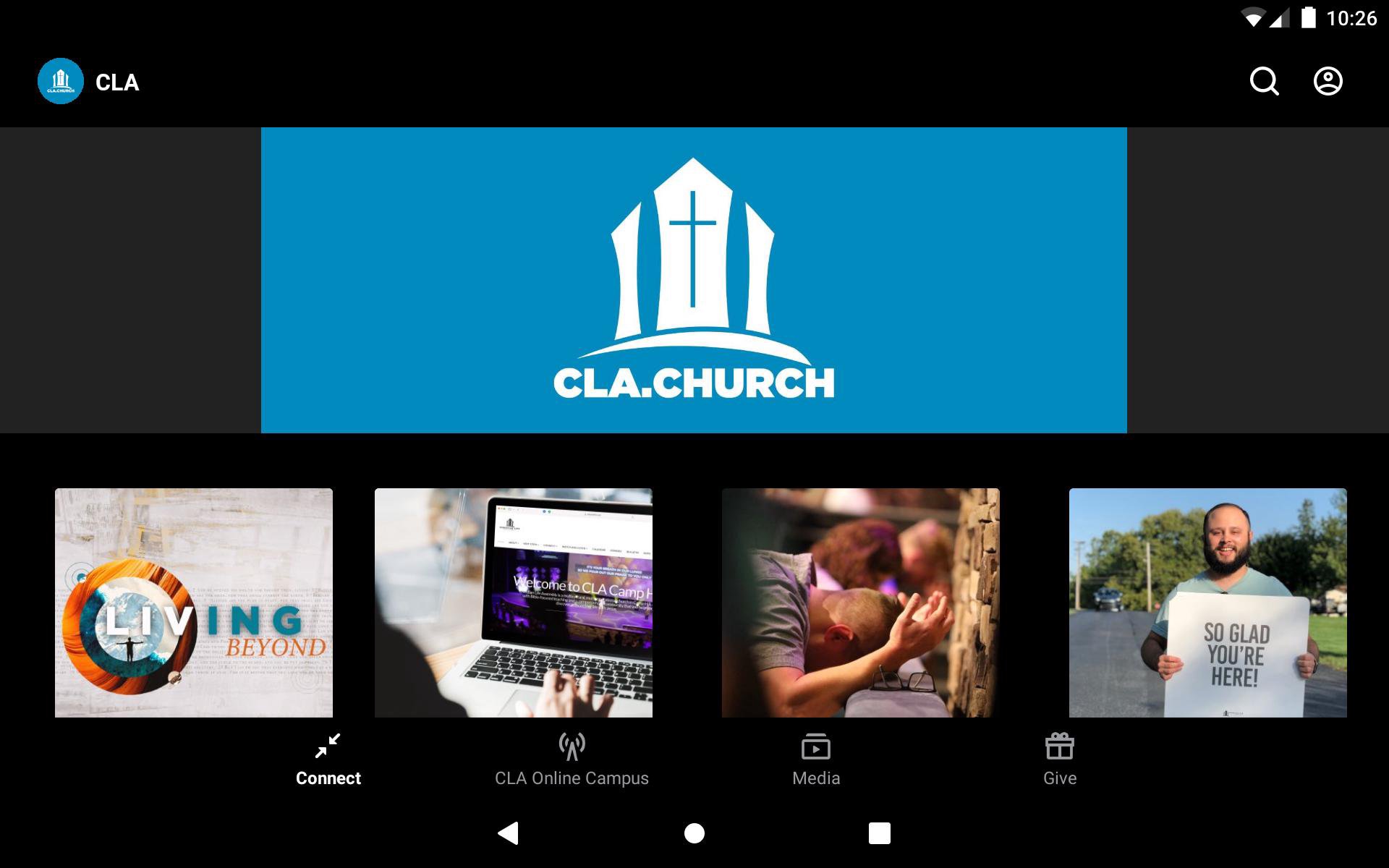Open the card with the praying man
This screenshot has height=868, width=1389.
[860, 603]
